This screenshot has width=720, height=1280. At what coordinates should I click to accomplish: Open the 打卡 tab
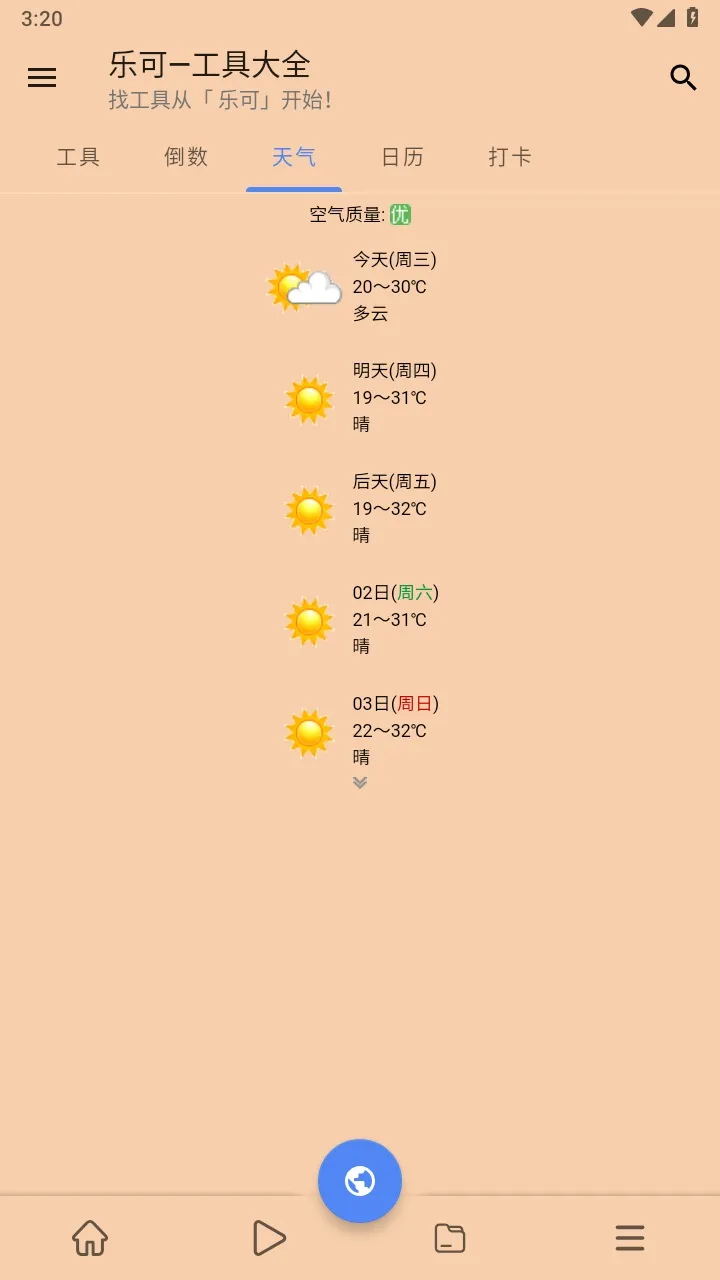tap(510, 157)
